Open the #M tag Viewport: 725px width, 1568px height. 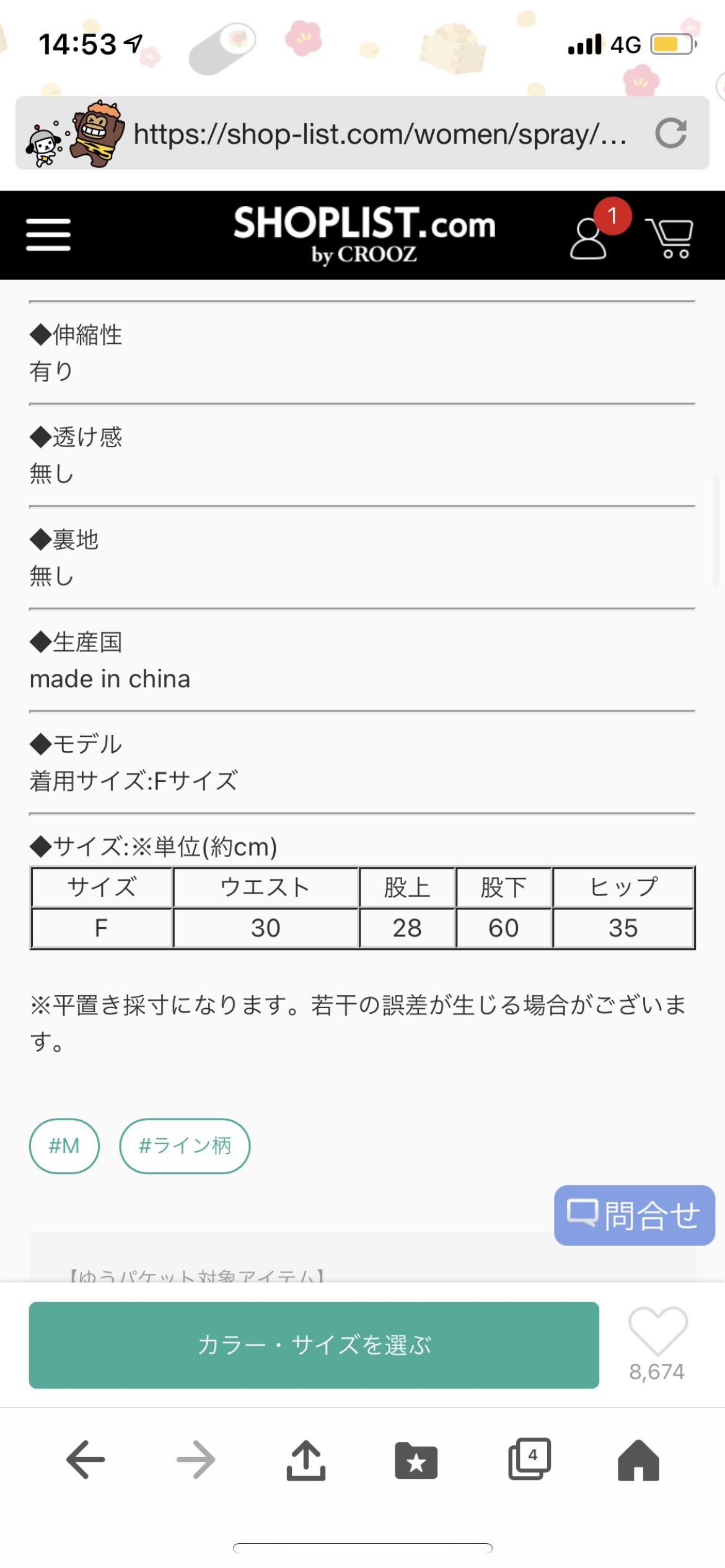click(64, 1146)
